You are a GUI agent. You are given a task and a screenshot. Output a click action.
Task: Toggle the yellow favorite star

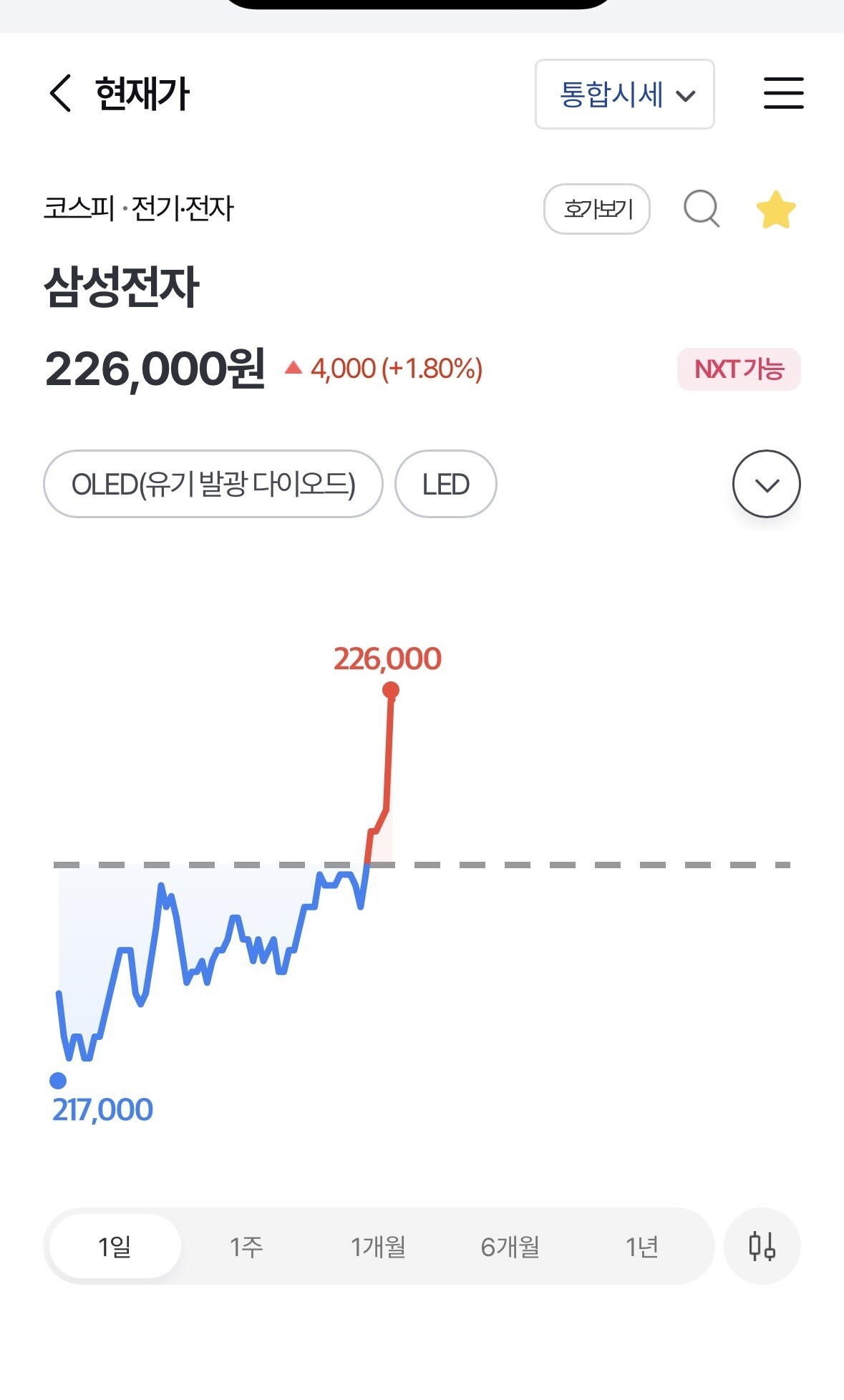pos(776,210)
